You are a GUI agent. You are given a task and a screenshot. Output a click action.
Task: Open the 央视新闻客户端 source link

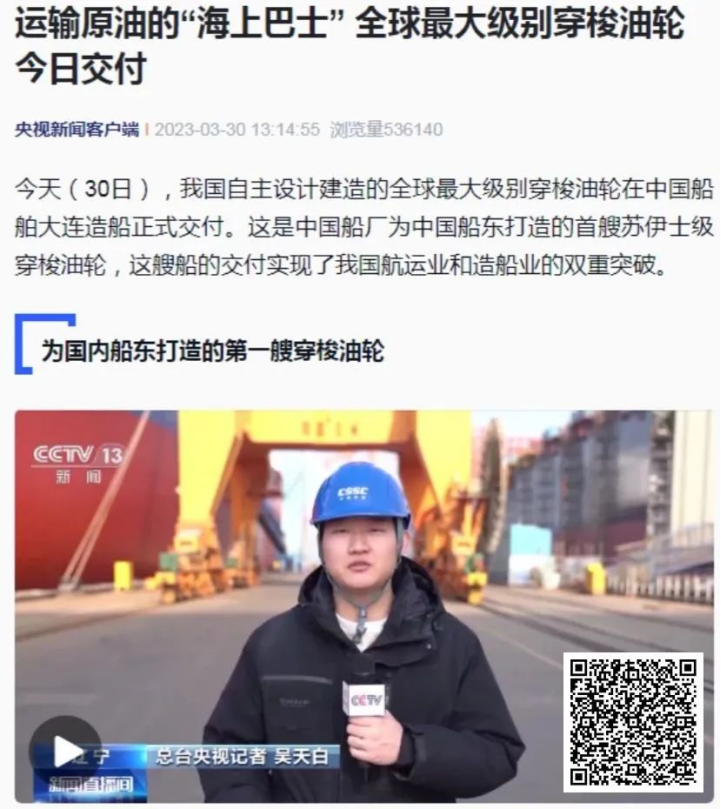click(77, 129)
